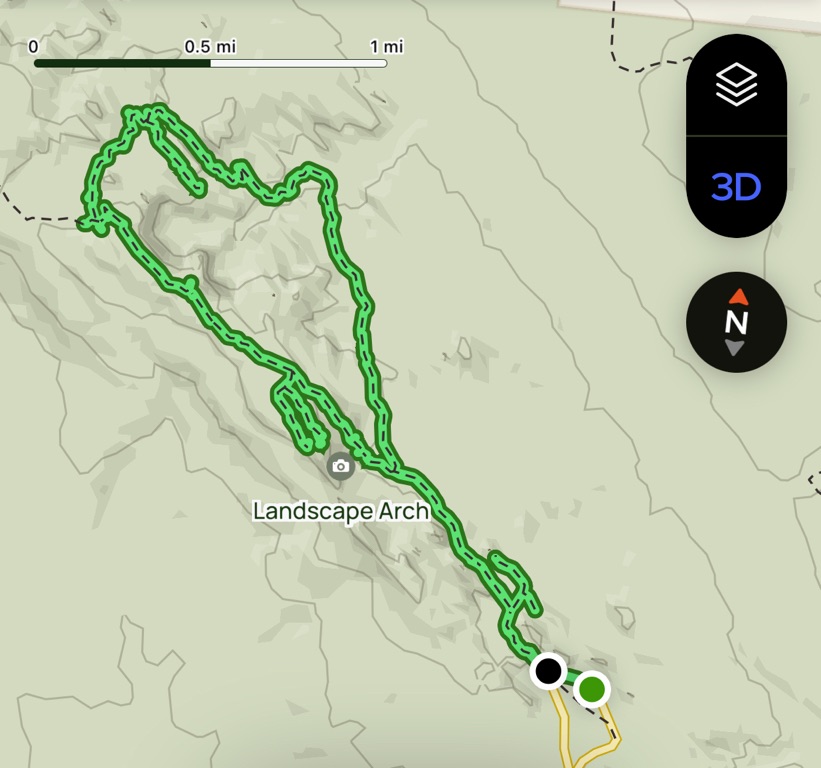Open the map layers selector

(x=736, y=85)
